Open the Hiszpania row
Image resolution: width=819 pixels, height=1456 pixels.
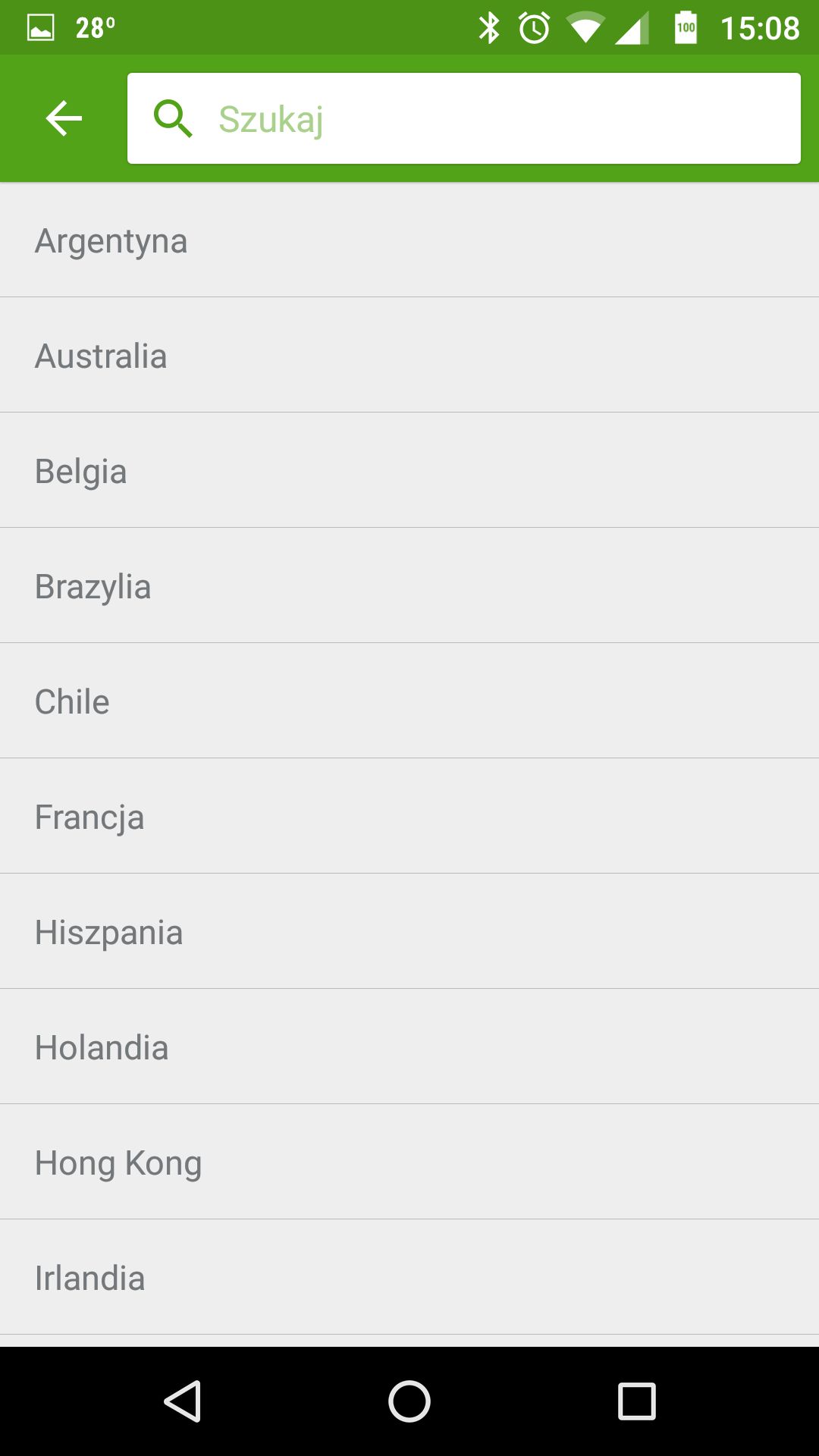coord(409,932)
